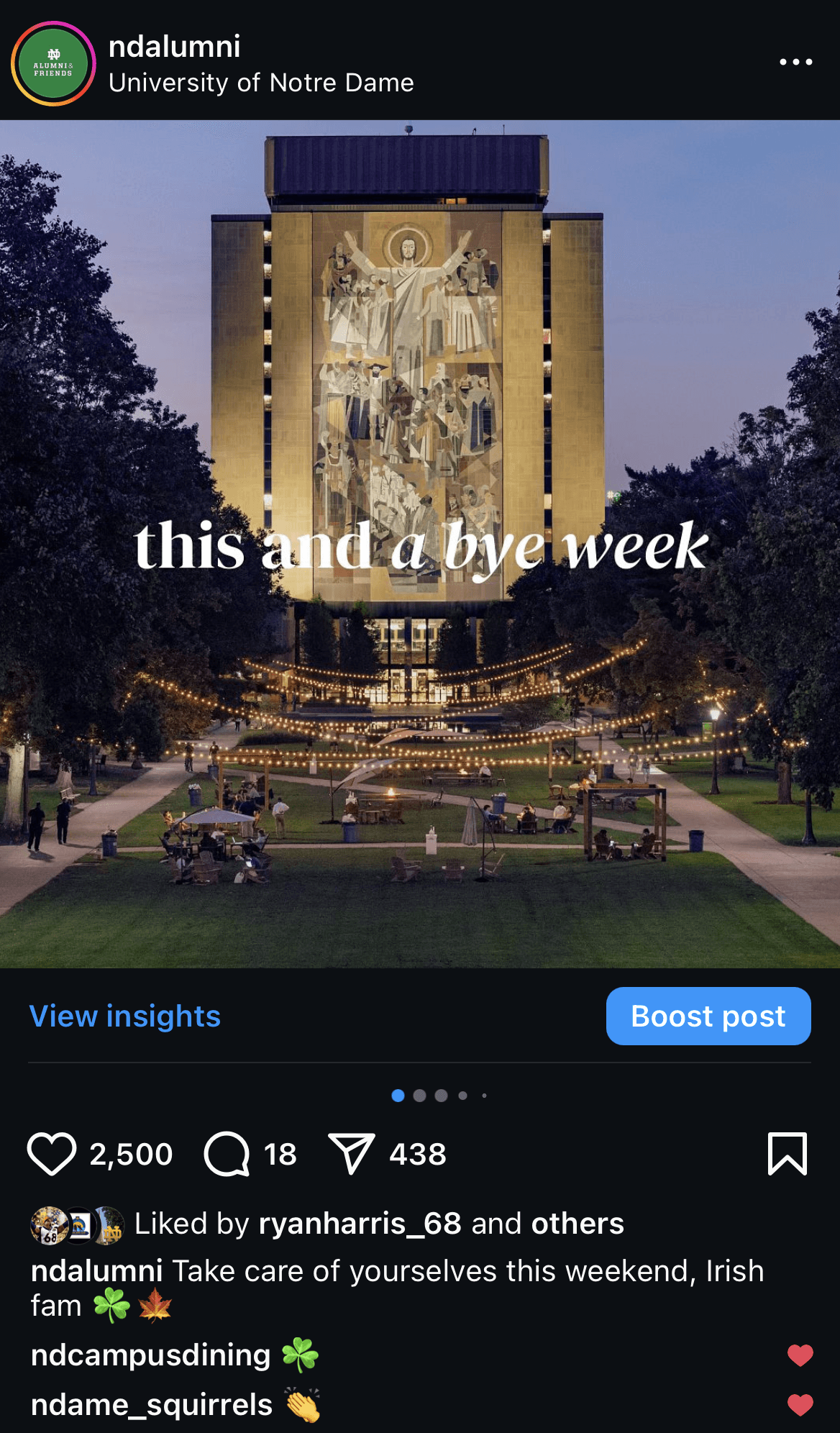
Task: Toggle the heart on the ndcampusdining comment
Action: tap(800, 1355)
